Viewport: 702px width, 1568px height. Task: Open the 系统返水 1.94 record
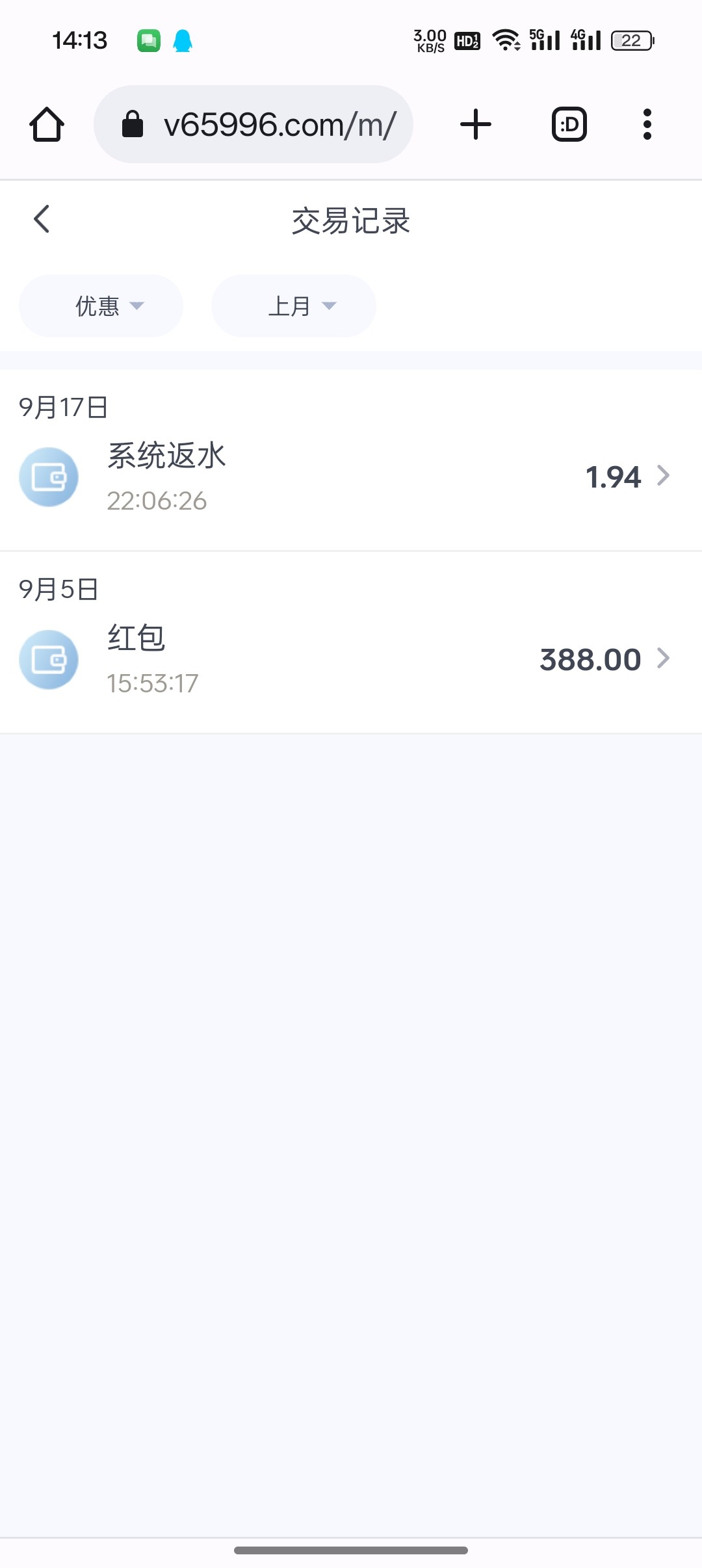351,477
